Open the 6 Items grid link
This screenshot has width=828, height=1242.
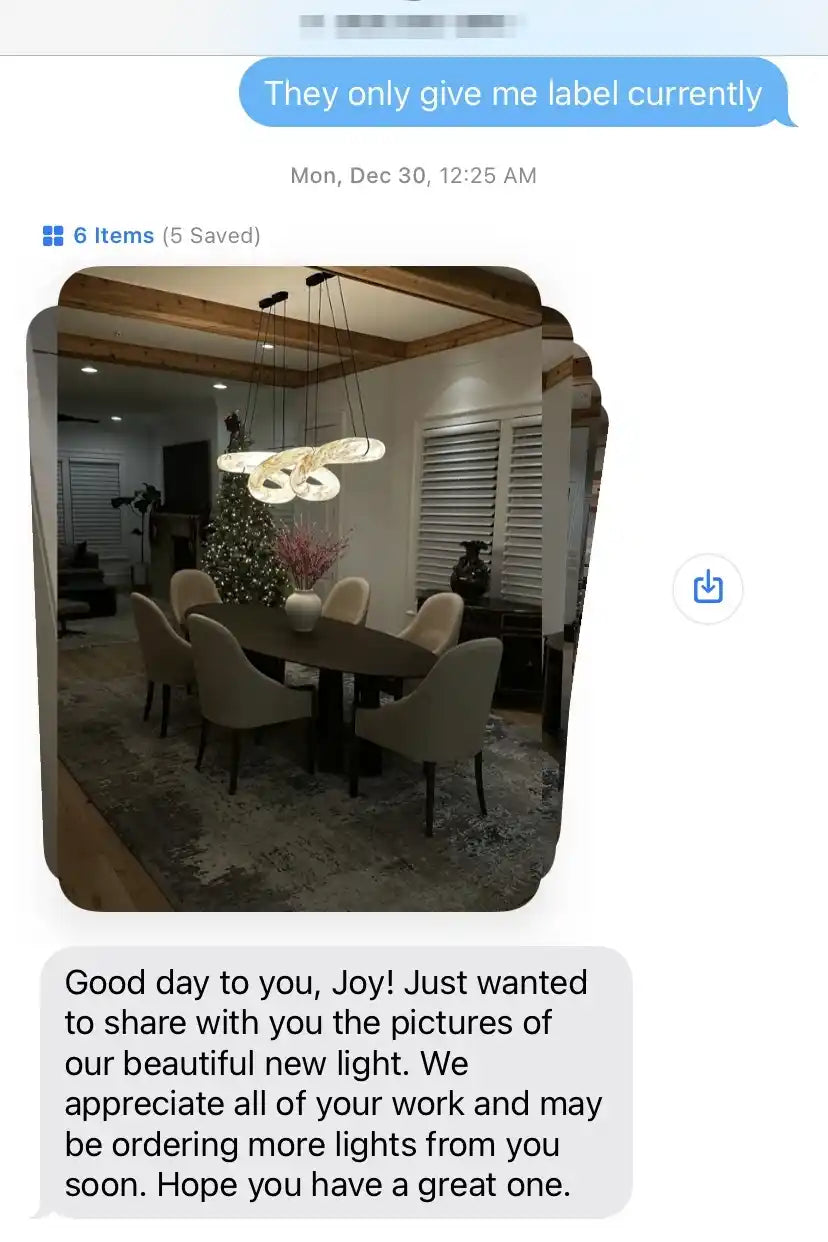pyautogui.click(x=99, y=236)
